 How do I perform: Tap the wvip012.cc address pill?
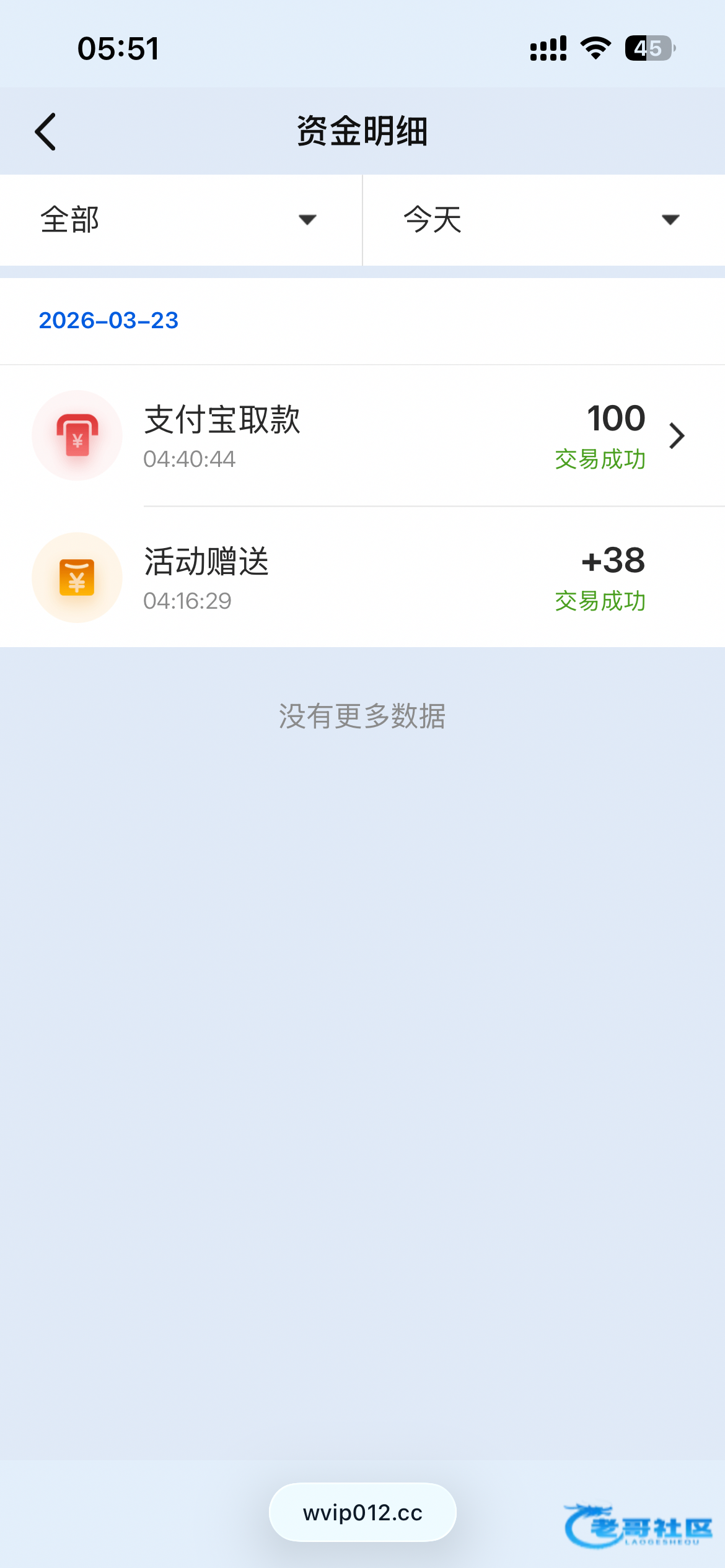coord(362,1512)
